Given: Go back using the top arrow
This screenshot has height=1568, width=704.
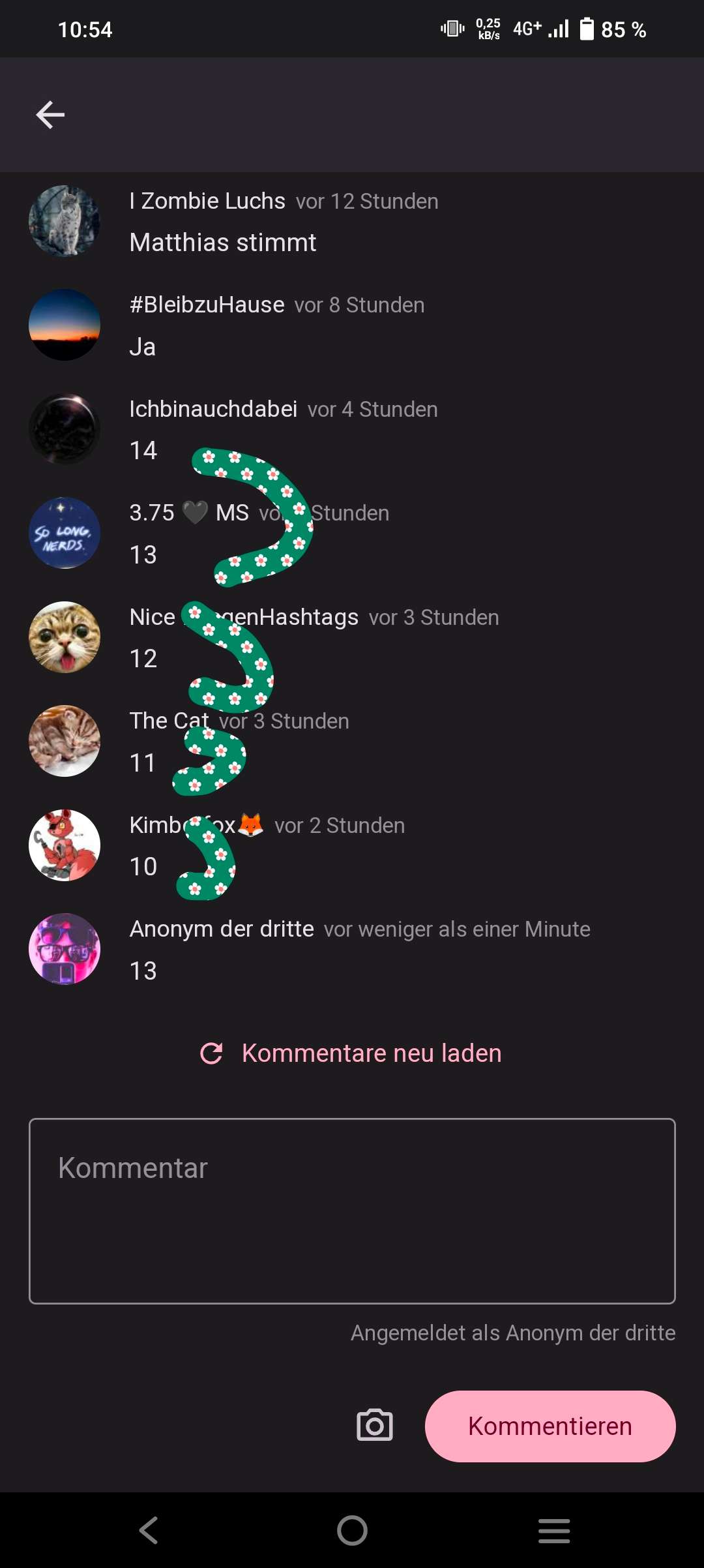Looking at the screenshot, I should point(50,115).
